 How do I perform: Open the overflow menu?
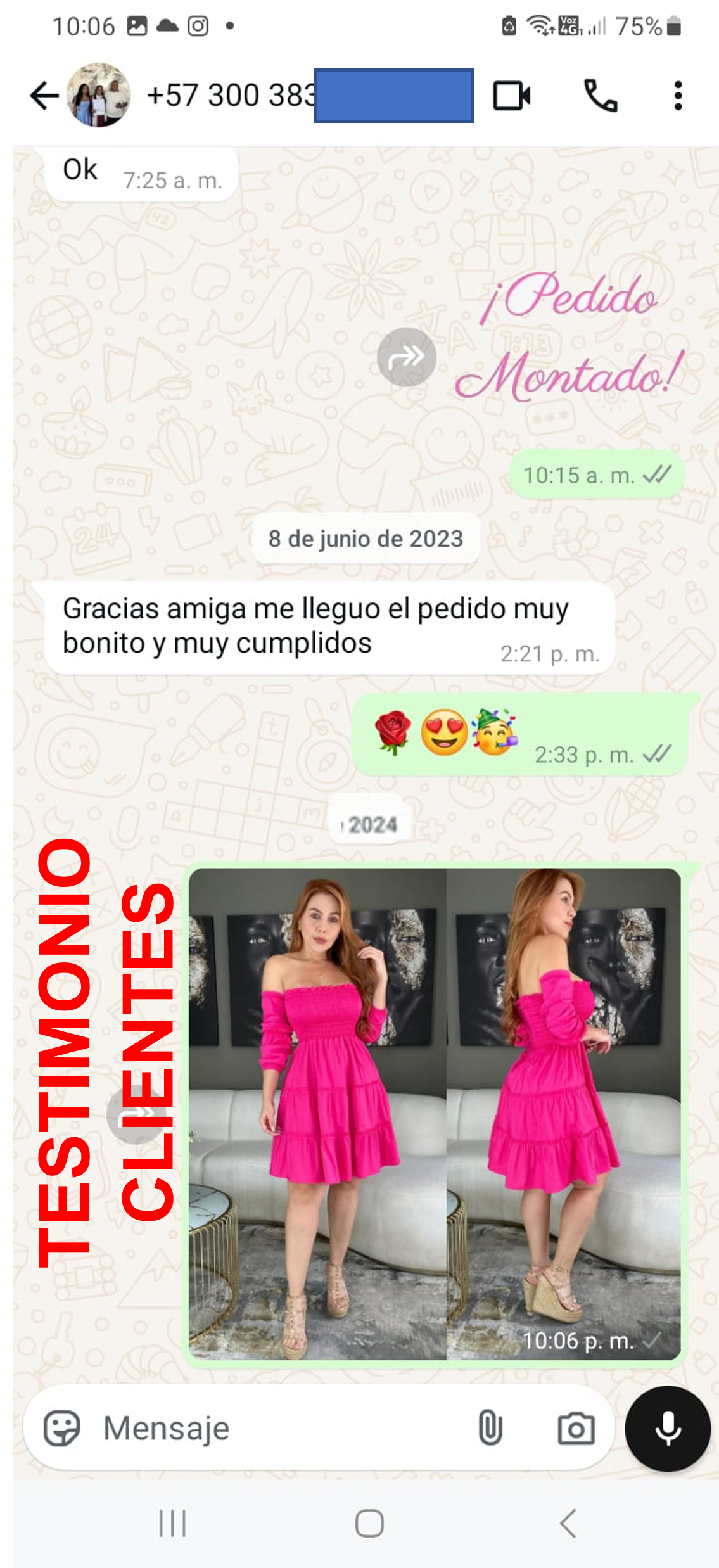[678, 96]
